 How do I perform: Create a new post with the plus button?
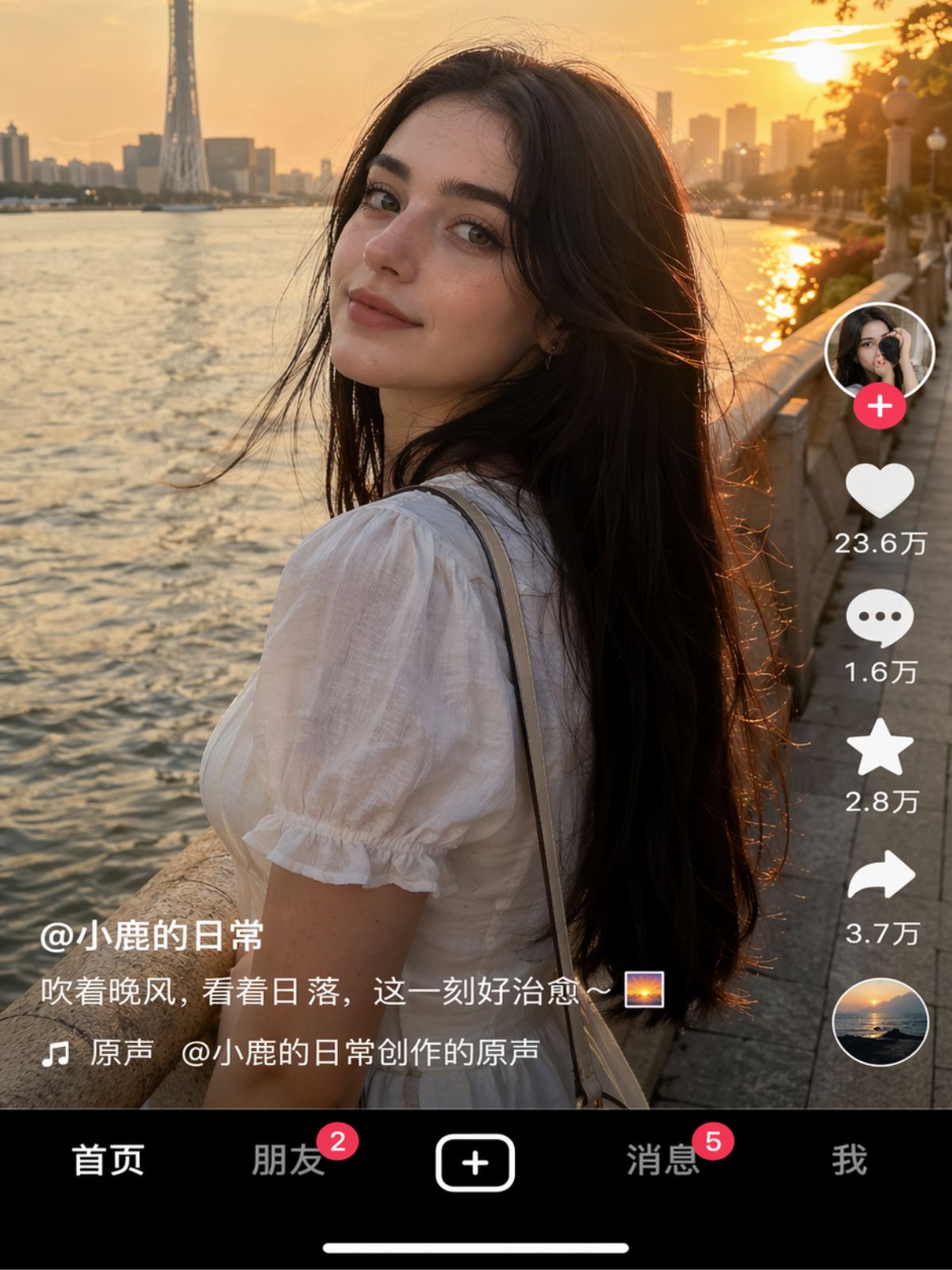pos(474,1163)
